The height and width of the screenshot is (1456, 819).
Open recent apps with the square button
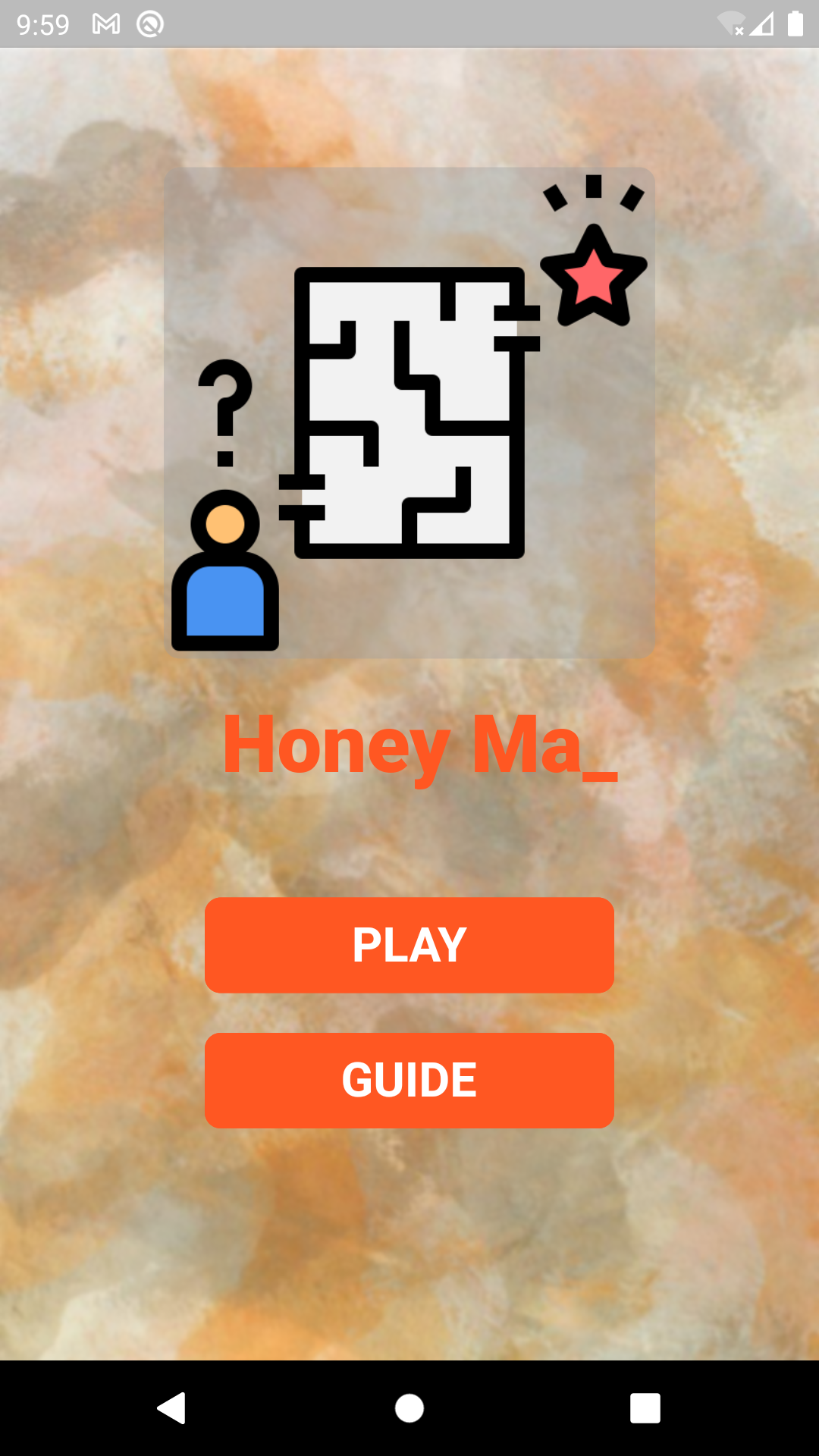(x=645, y=1410)
